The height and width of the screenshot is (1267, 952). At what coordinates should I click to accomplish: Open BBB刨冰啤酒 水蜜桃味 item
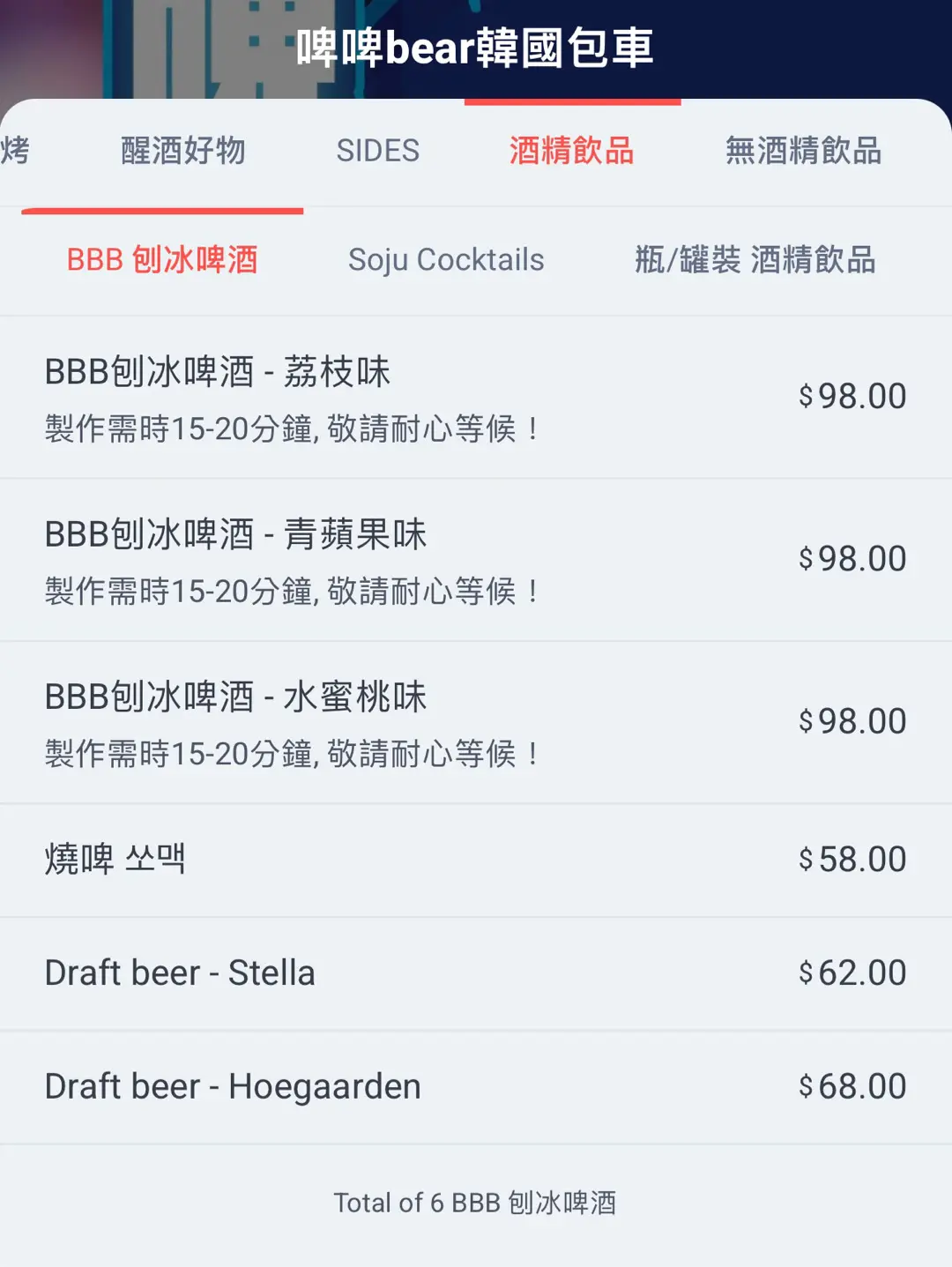click(476, 722)
